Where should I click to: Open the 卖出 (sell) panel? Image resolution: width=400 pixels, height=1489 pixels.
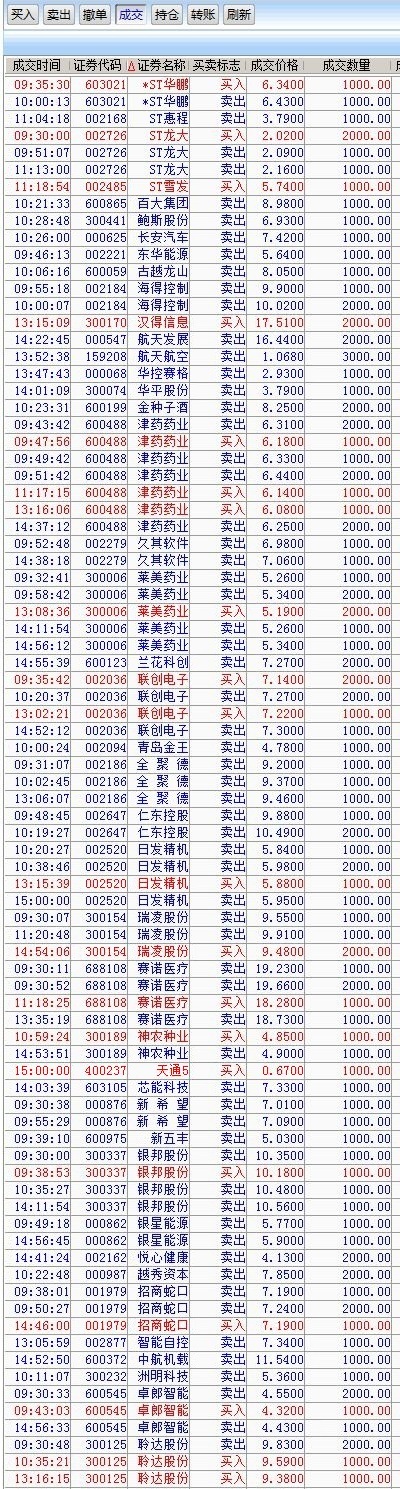[x=59, y=14]
